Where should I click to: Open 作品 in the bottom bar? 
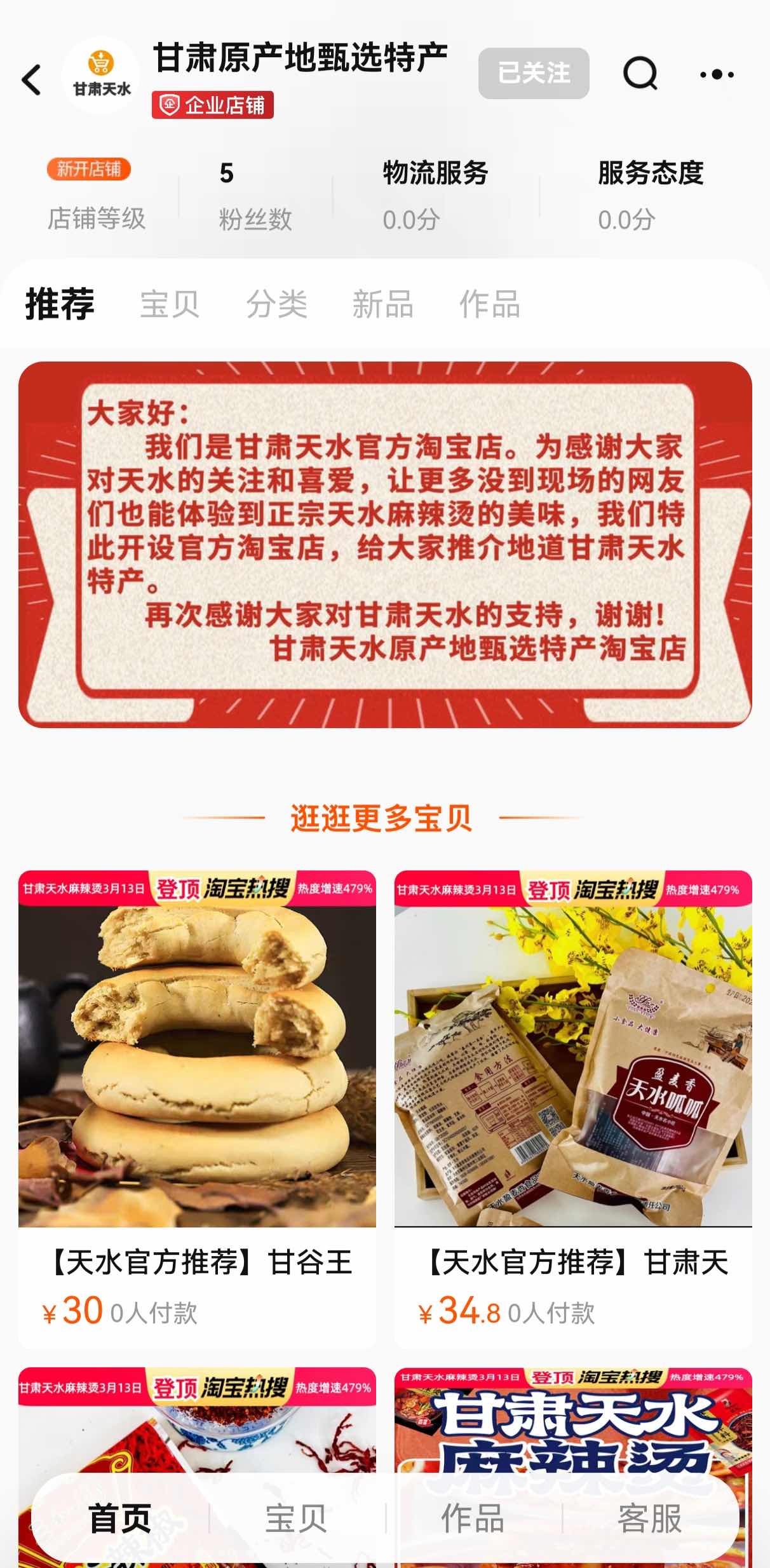pos(473,1518)
